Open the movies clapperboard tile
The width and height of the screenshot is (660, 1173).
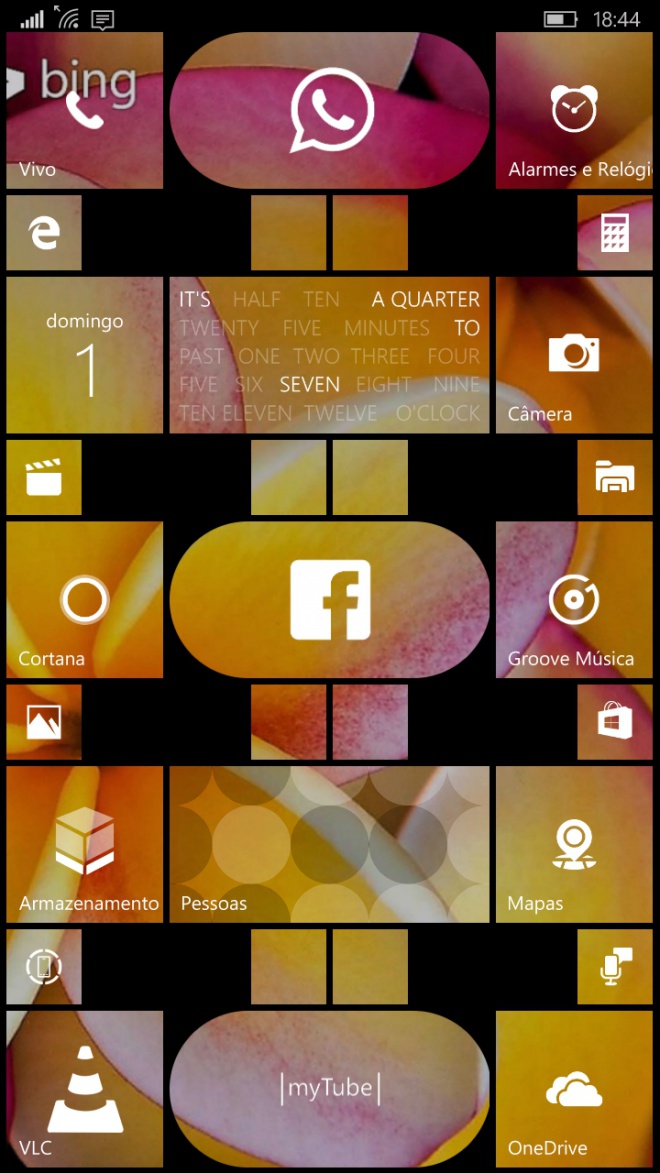pyautogui.click(x=44, y=478)
